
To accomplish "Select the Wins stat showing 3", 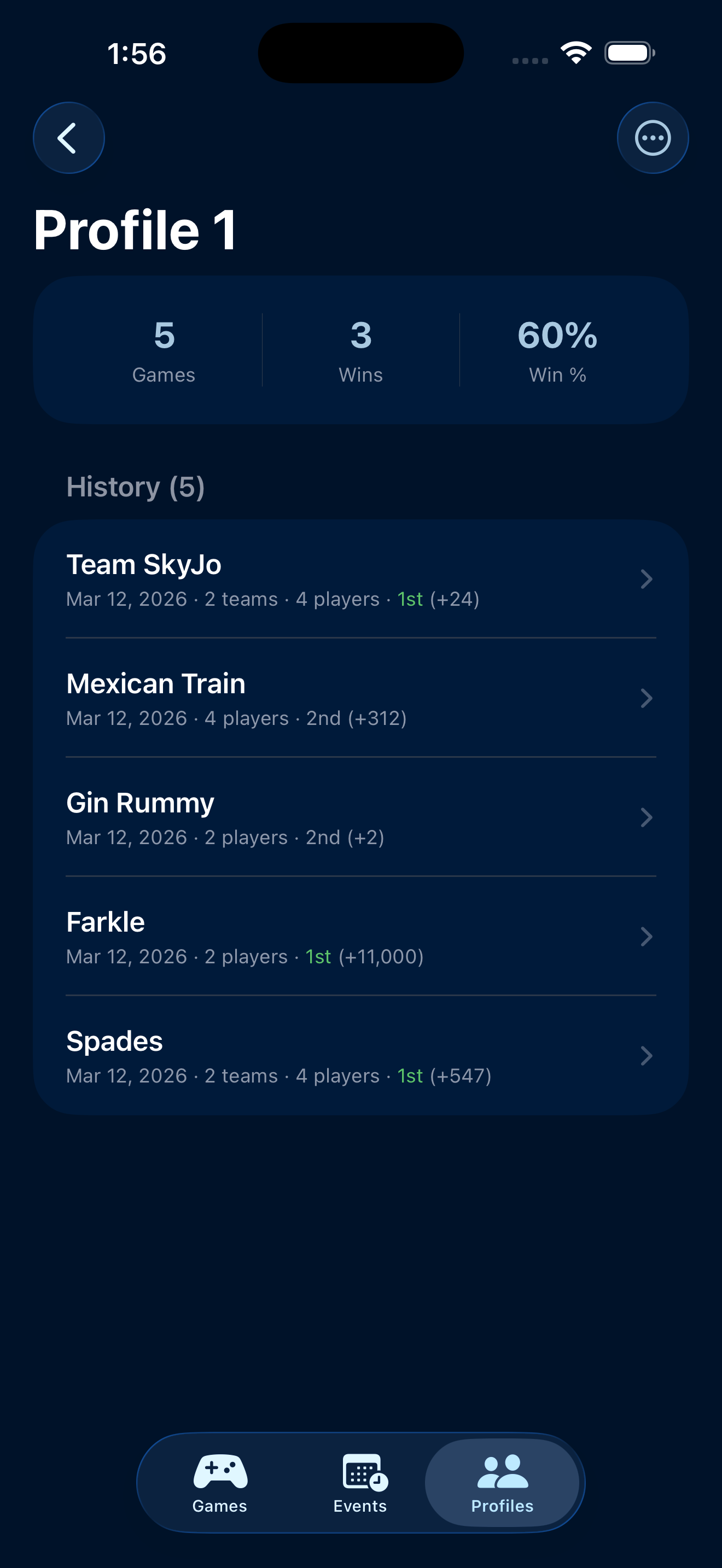I will click(x=360, y=350).
